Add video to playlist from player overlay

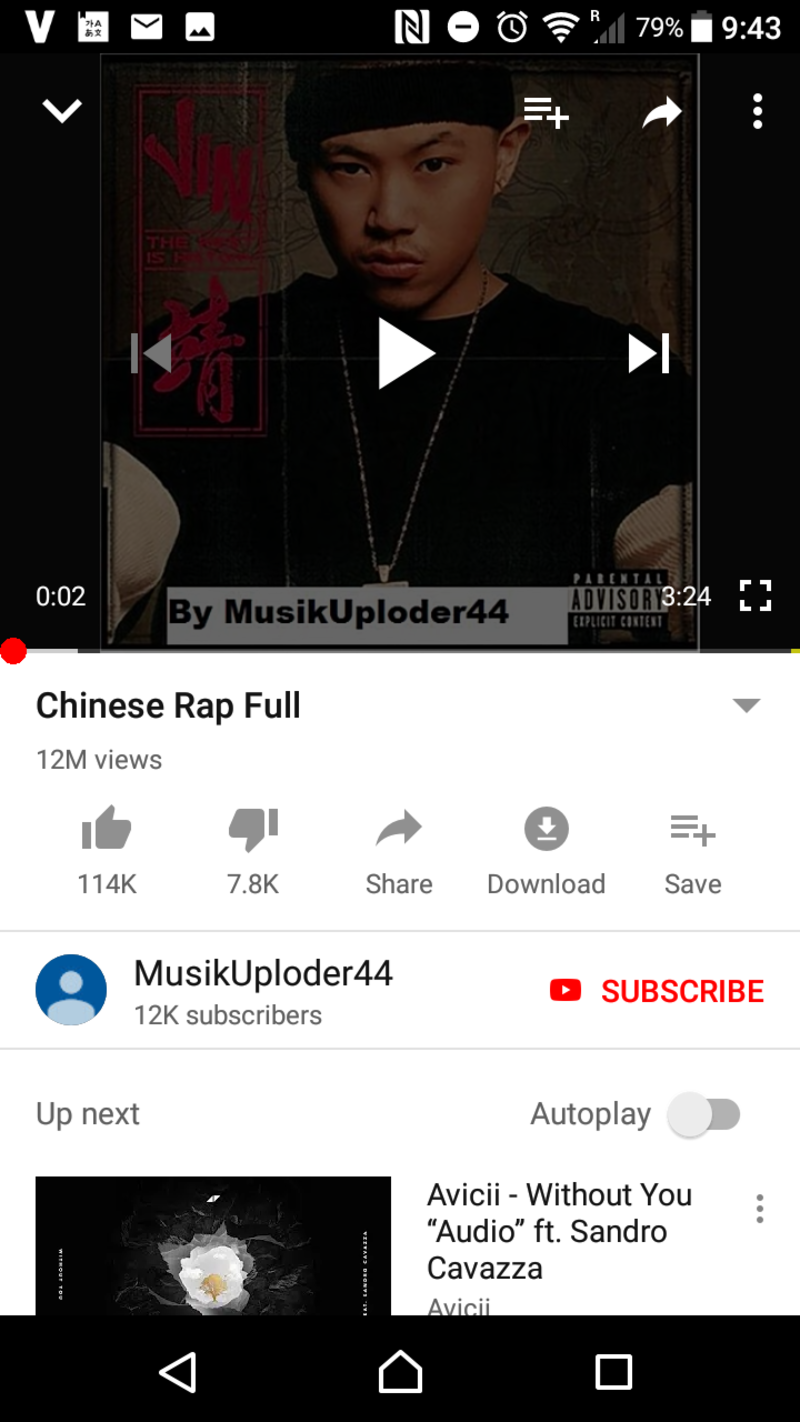tap(546, 112)
